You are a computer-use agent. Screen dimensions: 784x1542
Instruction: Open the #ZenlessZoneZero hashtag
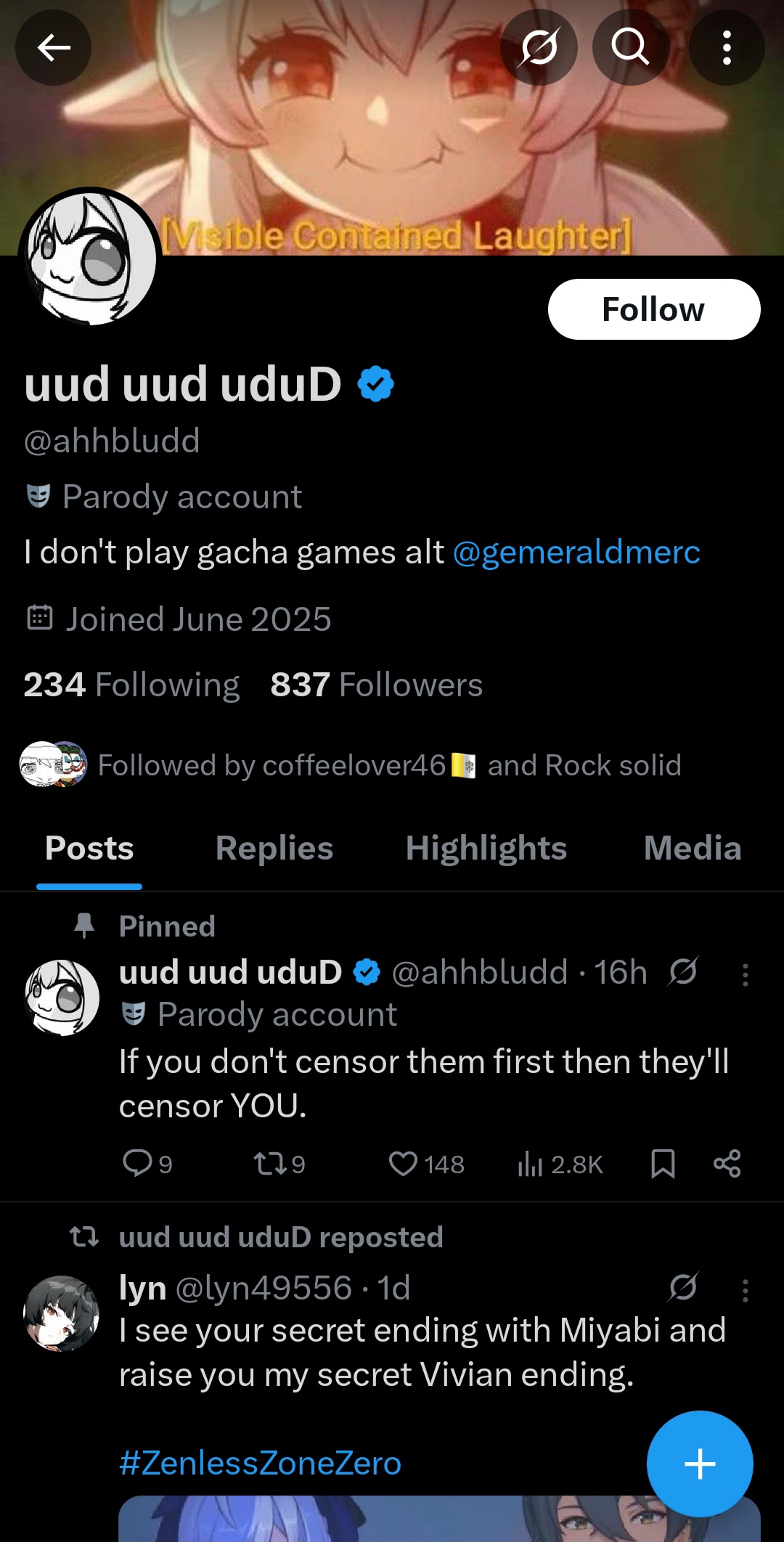[x=260, y=1463]
